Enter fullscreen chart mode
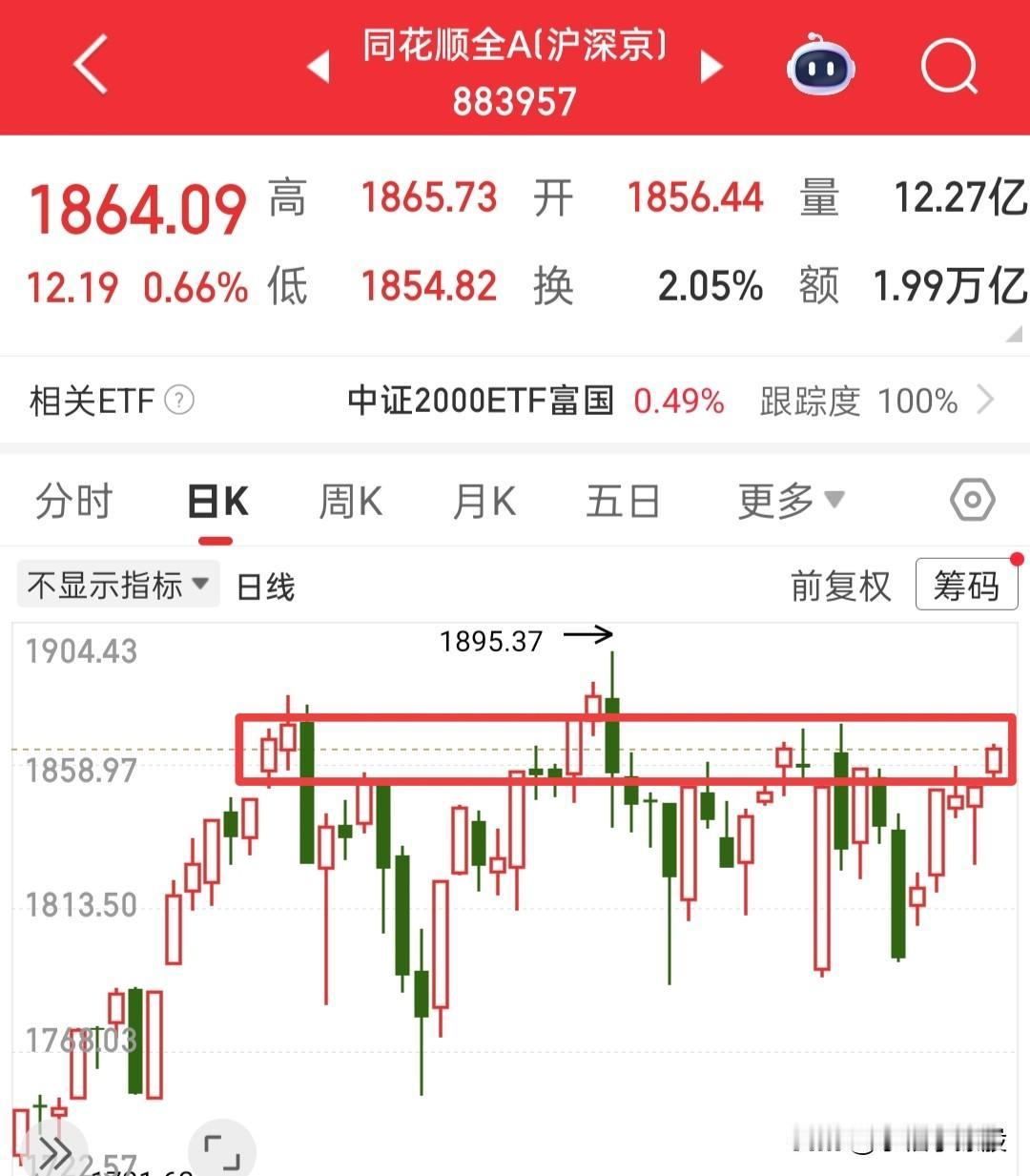1030x1176 pixels. click(x=222, y=1151)
